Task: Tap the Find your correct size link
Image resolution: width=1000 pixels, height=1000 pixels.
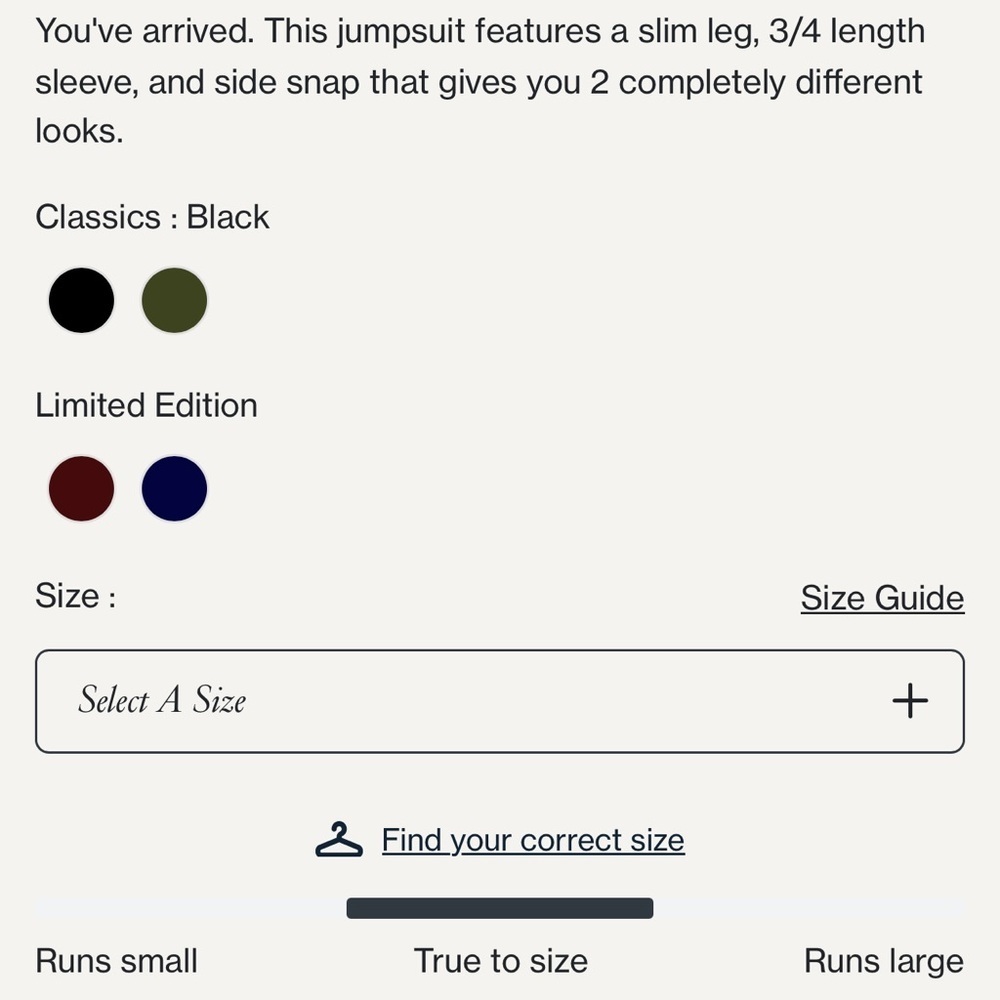Action: (x=532, y=840)
